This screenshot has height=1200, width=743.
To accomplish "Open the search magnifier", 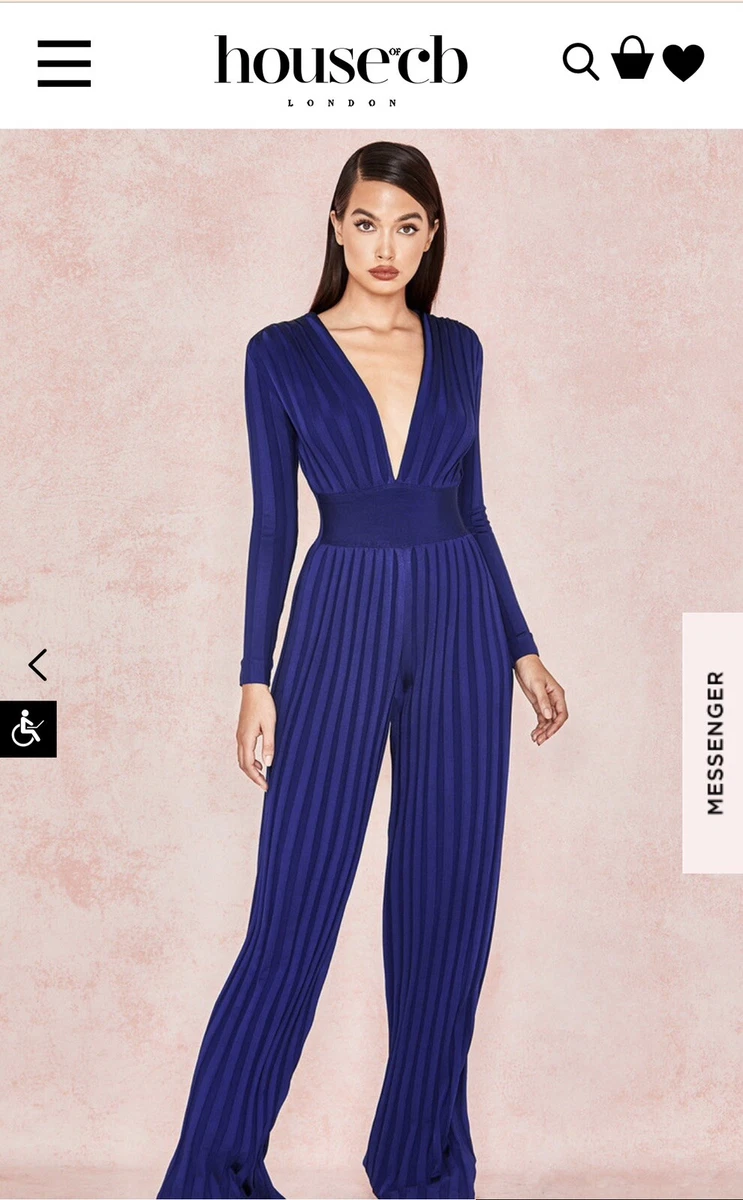I will (581, 62).
